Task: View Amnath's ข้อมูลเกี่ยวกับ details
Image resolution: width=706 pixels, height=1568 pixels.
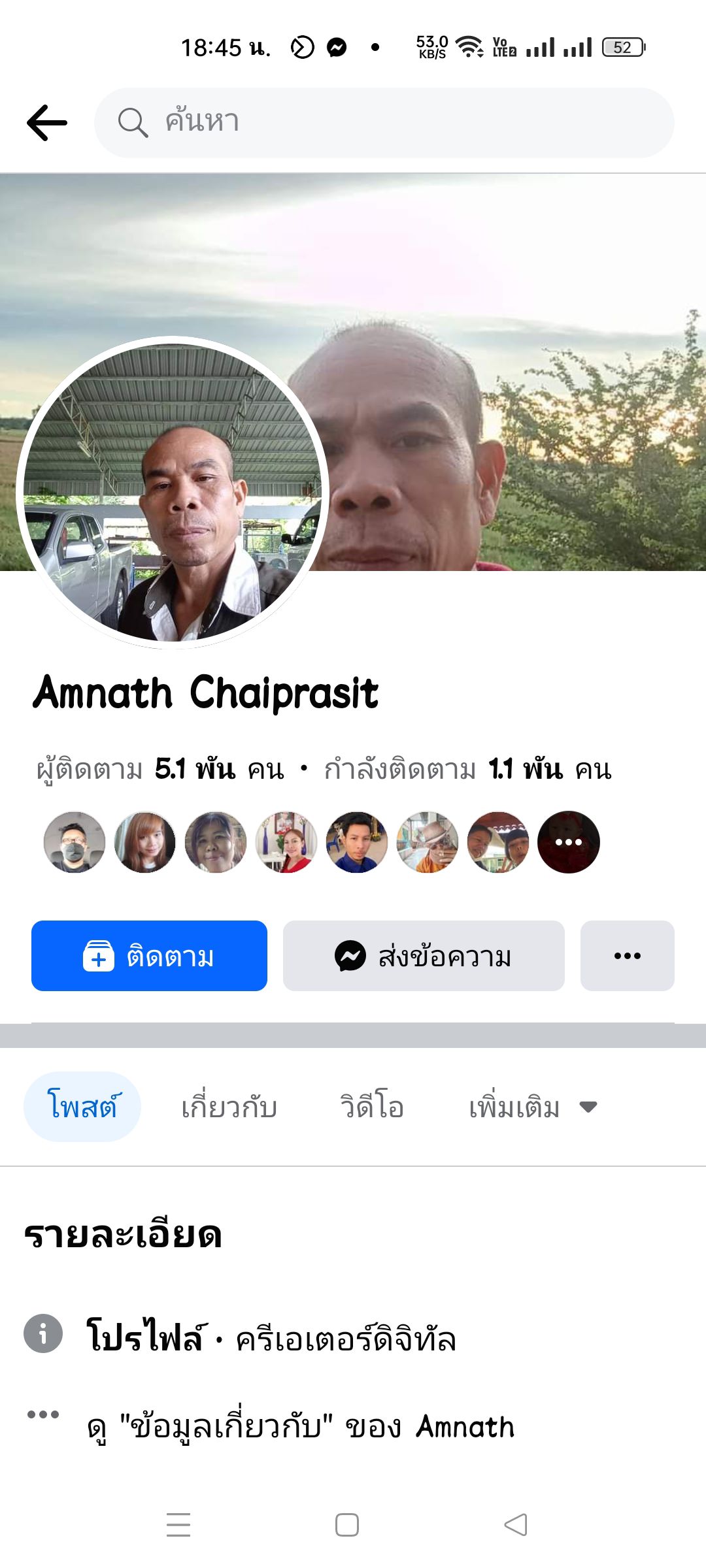Action: tap(301, 1427)
